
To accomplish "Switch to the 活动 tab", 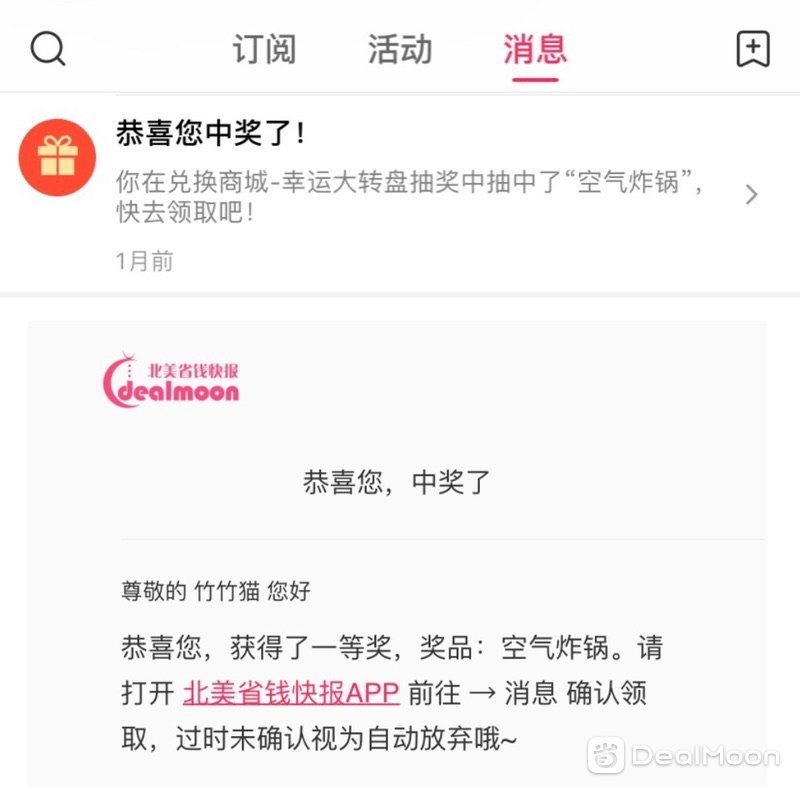I will click(x=399, y=49).
